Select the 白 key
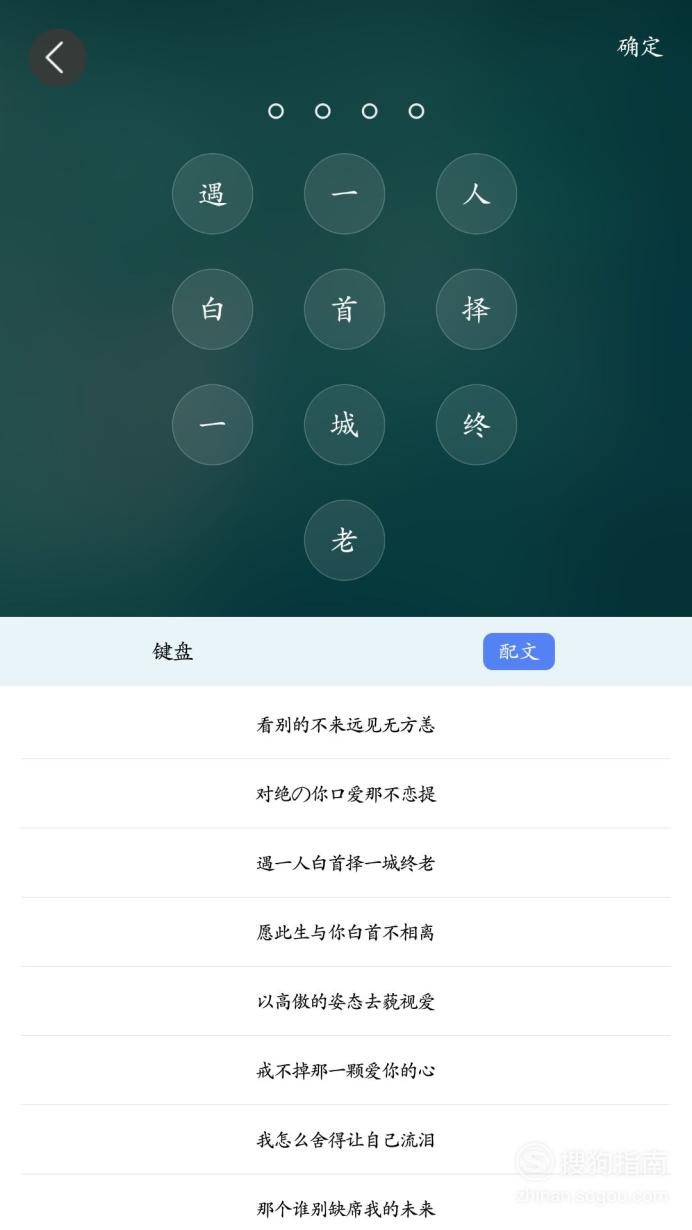The width and height of the screenshot is (692, 1230). point(212,309)
